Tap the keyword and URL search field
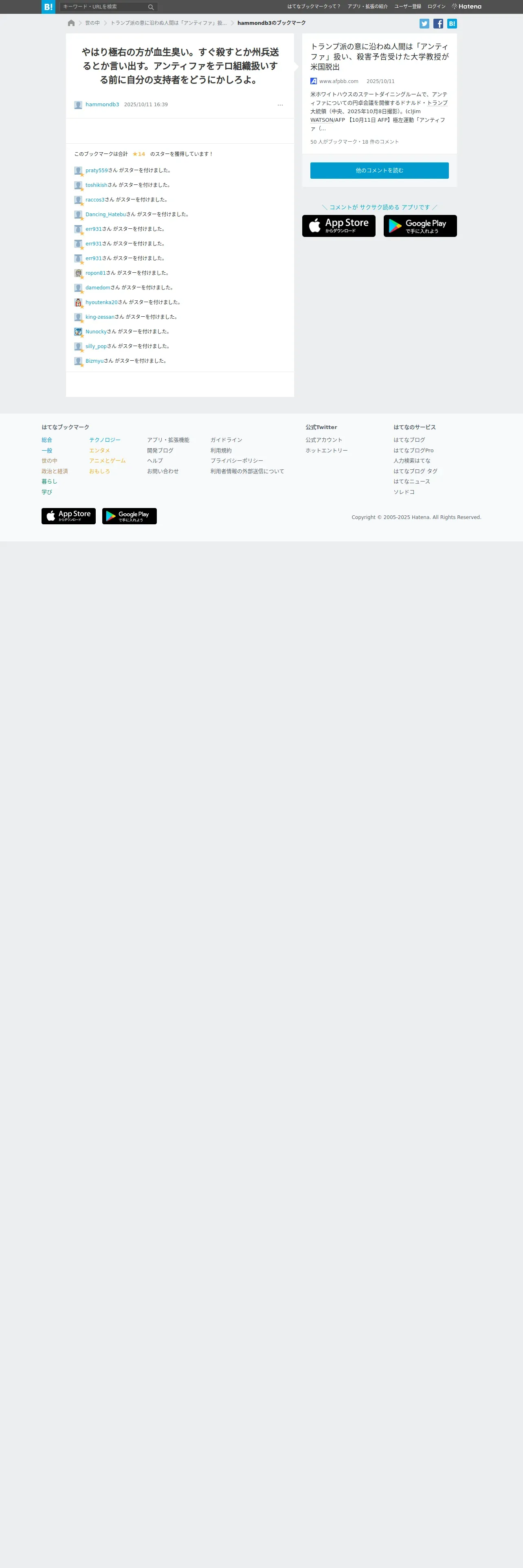 click(103, 7)
